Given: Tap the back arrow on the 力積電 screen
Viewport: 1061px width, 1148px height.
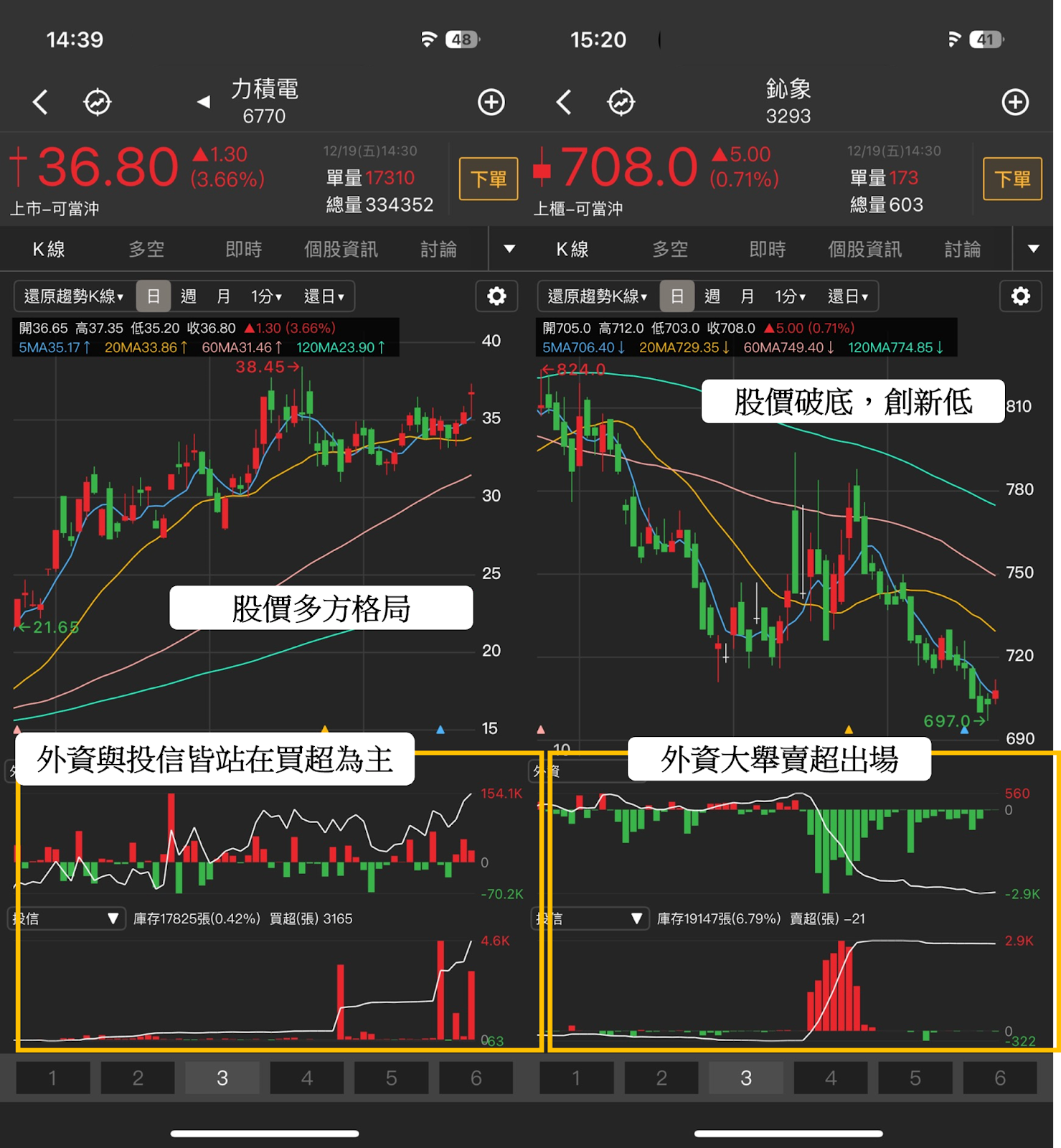Looking at the screenshot, I should point(41,102).
